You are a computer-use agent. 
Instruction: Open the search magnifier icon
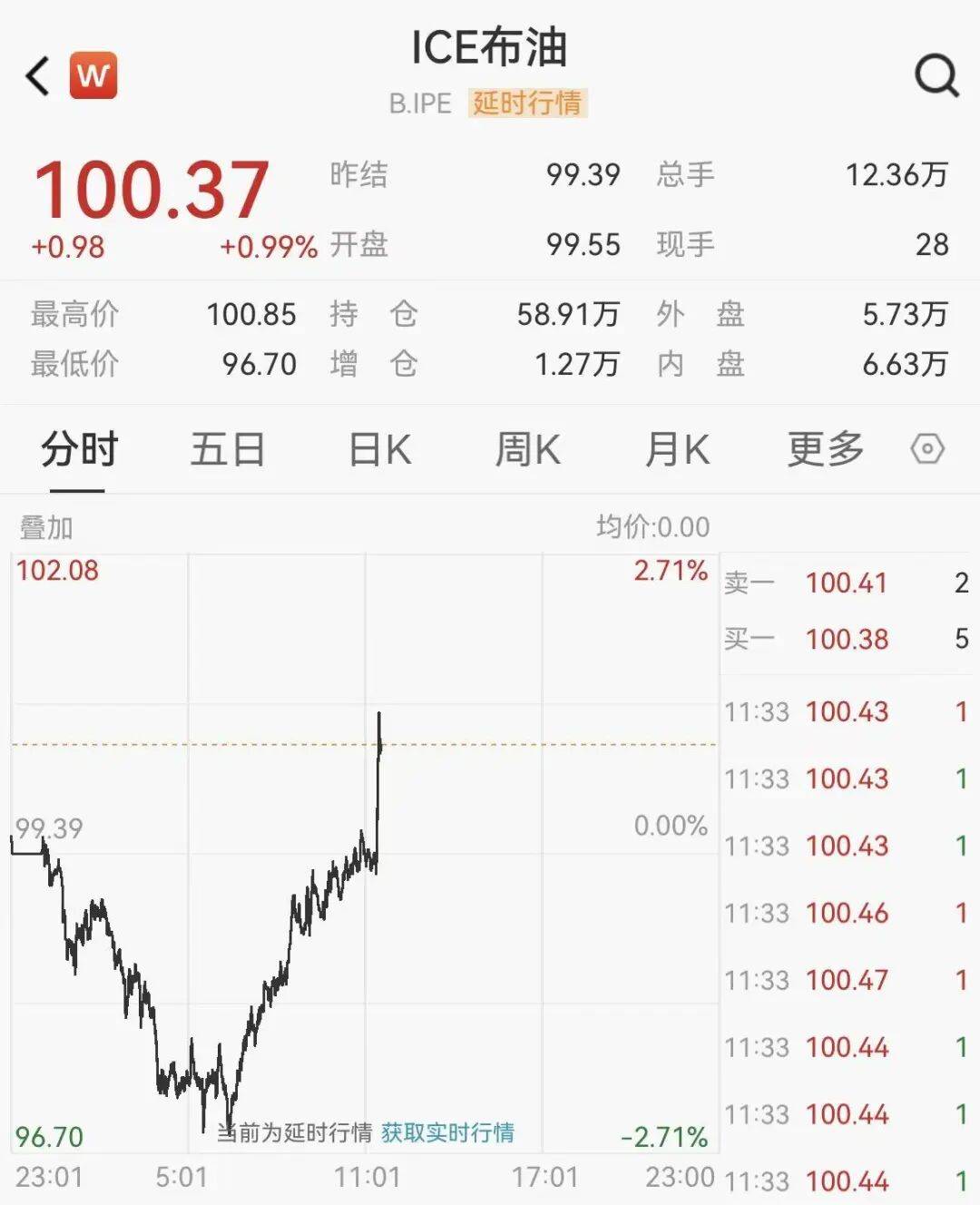click(x=936, y=75)
